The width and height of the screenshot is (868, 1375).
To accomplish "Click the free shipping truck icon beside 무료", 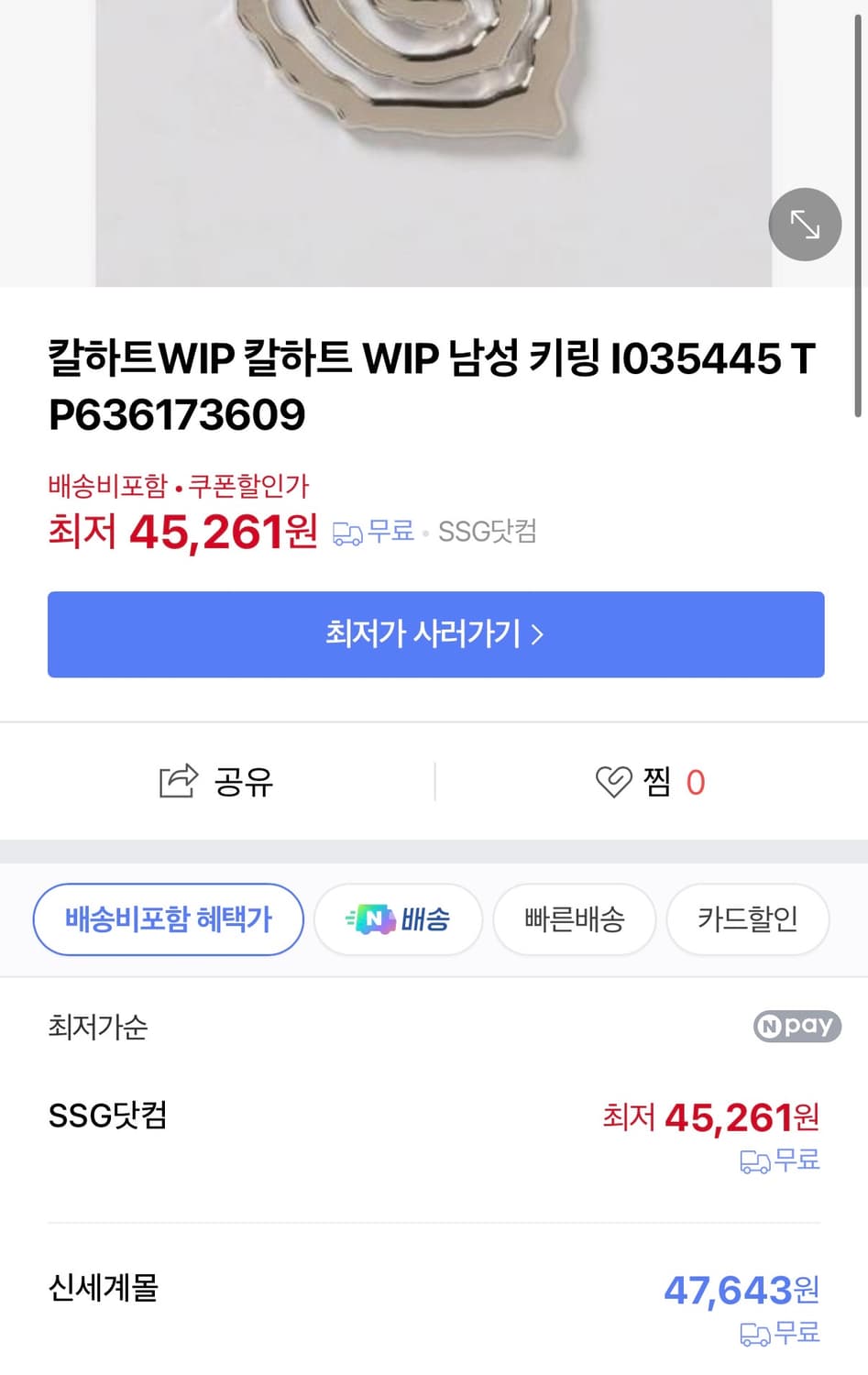I will pos(346,533).
